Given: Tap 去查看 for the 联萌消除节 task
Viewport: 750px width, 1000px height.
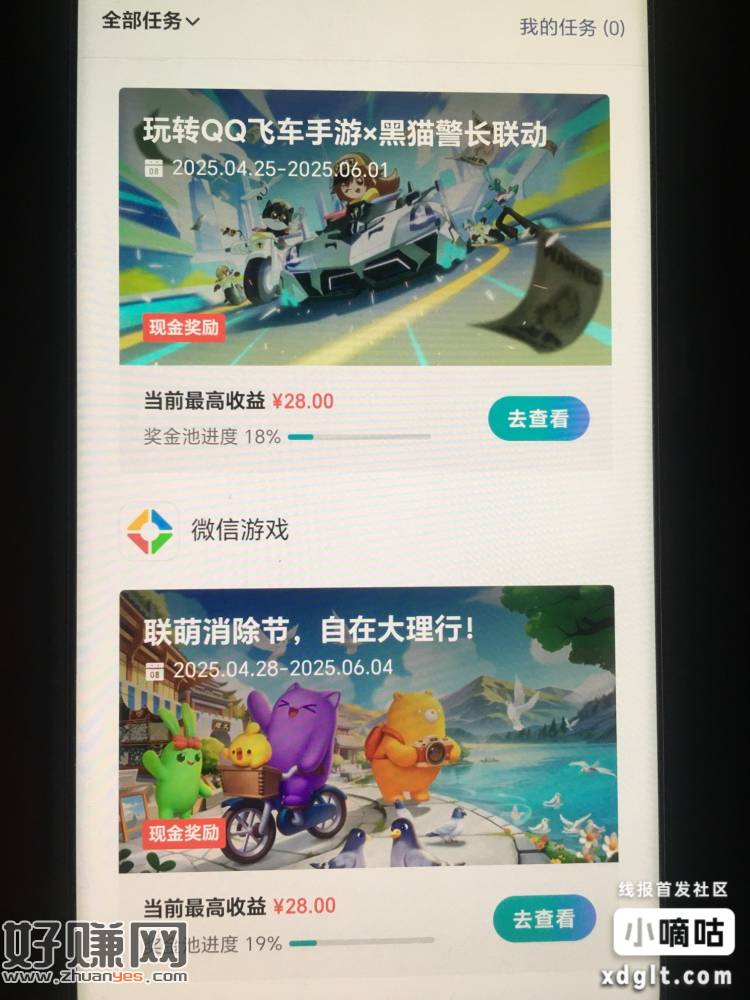Looking at the screenshot, I should click(x=543, y=918).
